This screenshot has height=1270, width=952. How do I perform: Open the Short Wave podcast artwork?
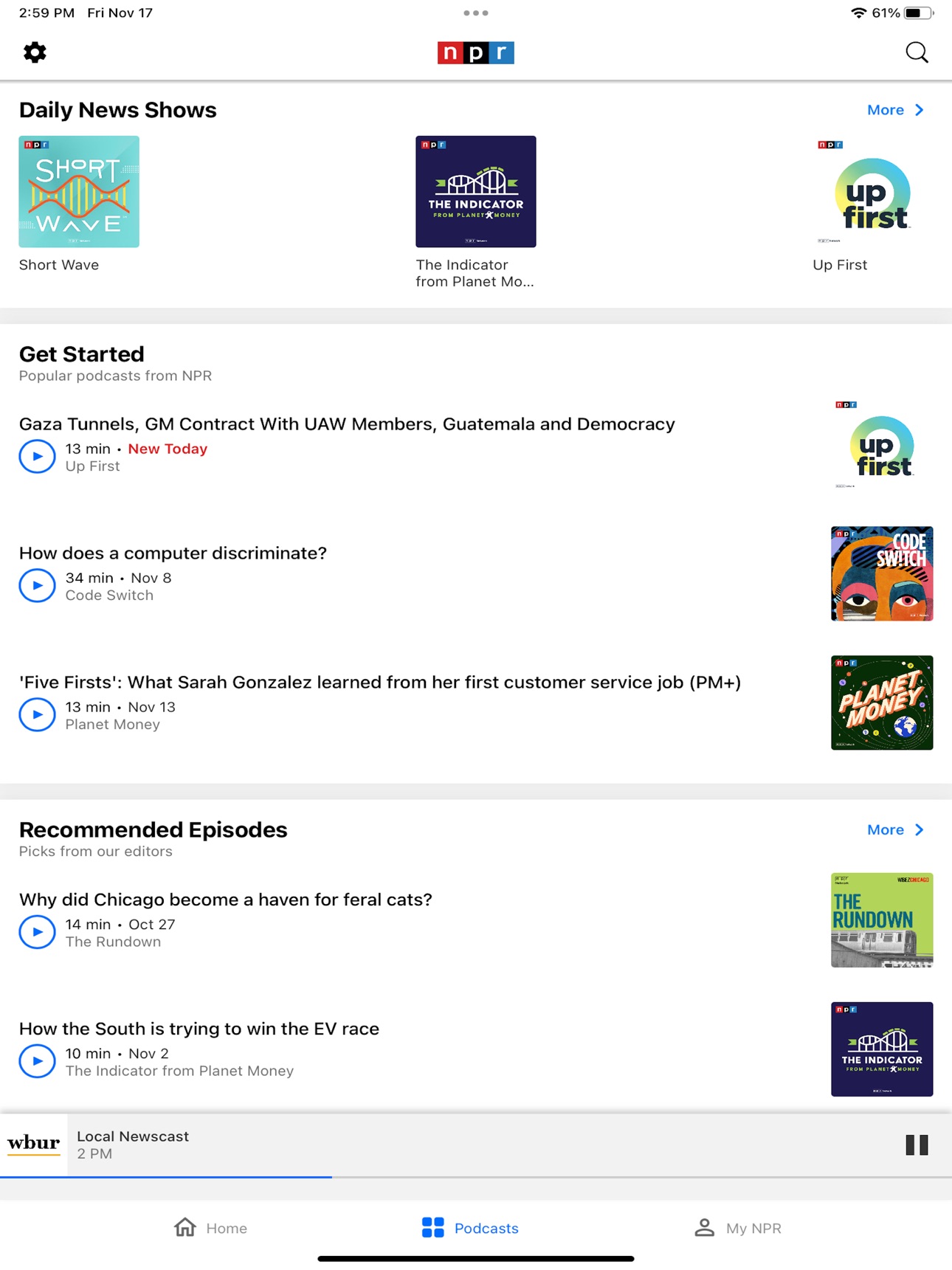click(x=78, y=191)
